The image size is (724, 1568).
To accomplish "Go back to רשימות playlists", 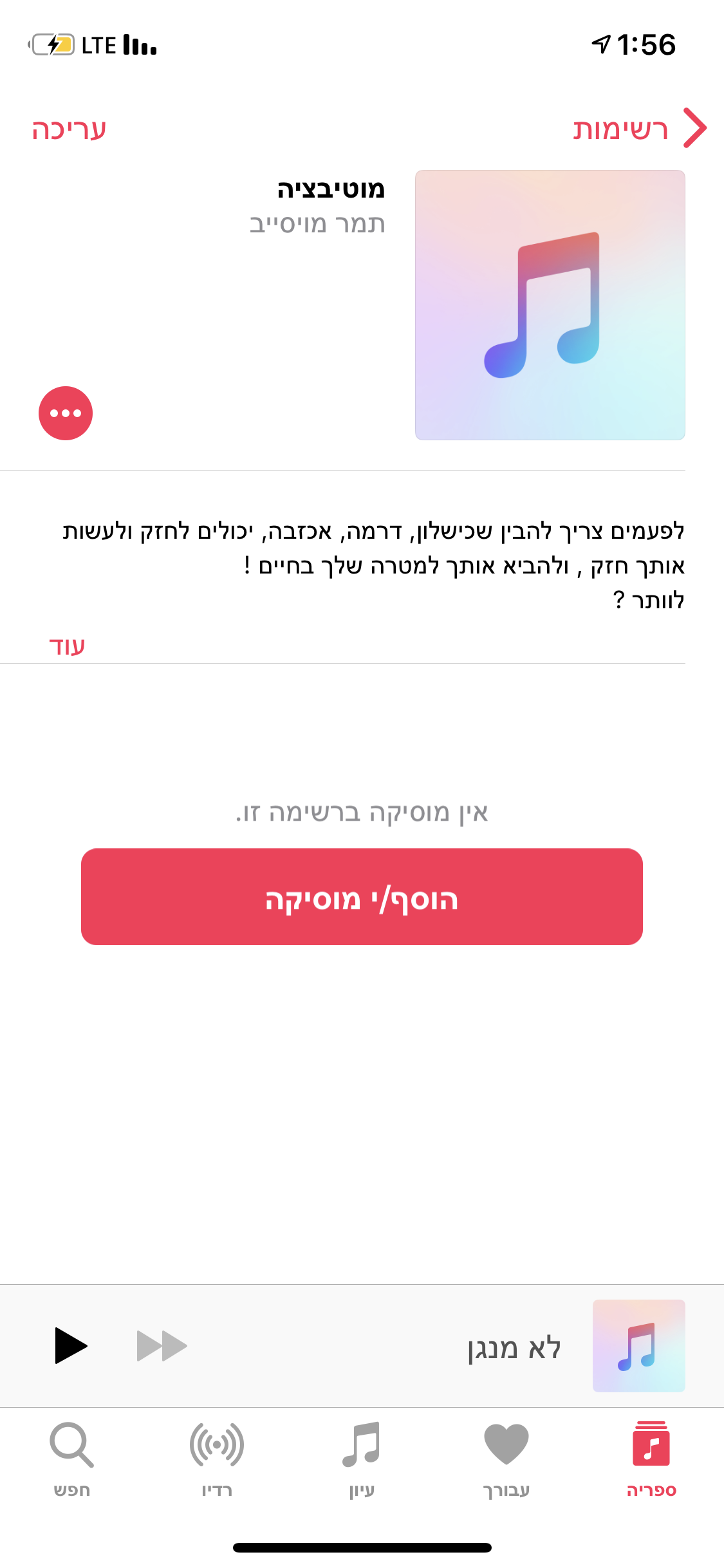I will click(640, 129).
